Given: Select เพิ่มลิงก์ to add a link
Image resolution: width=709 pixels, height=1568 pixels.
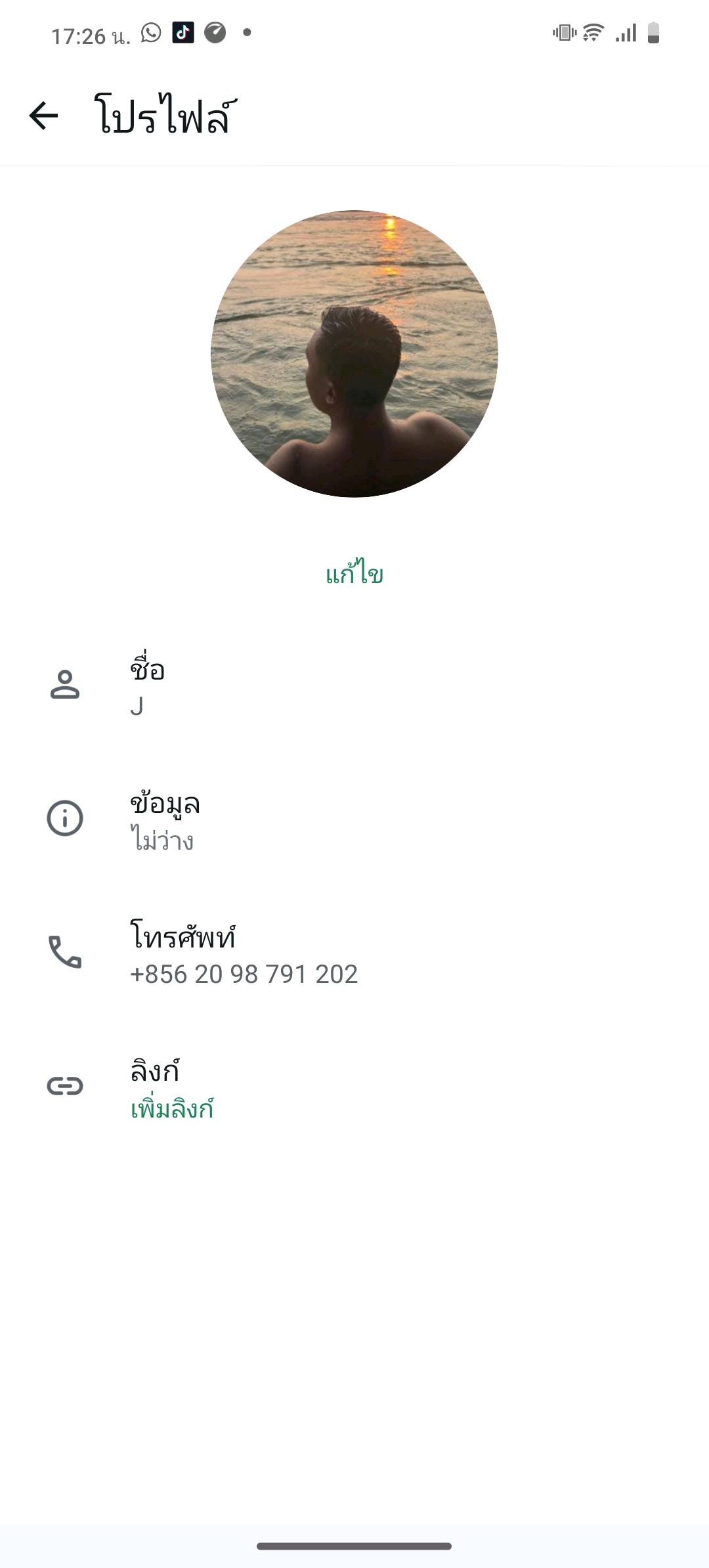Looking at the screenshot, I should [x=172, y=1110].
